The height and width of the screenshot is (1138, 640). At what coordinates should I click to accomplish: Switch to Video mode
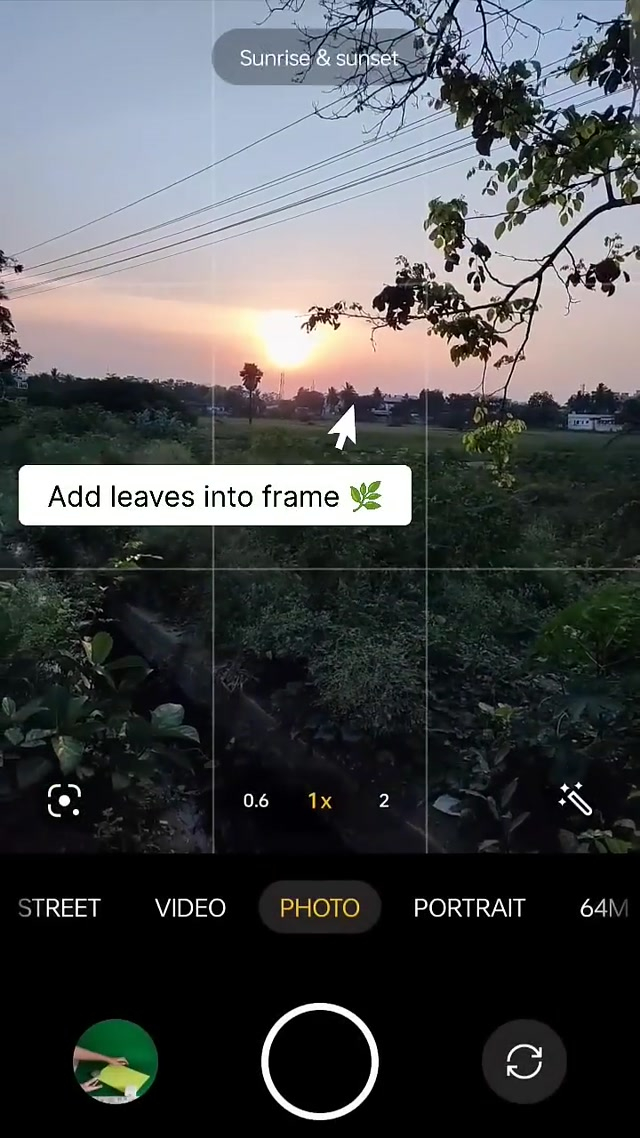tap(190, 908)
